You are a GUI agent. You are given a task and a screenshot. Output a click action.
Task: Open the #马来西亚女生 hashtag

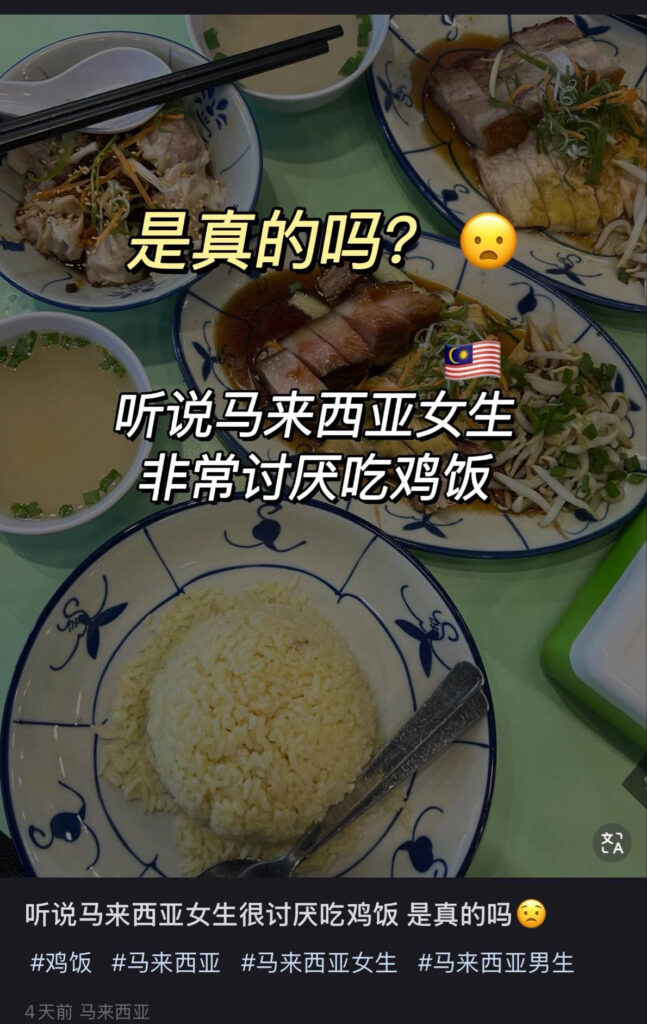[x=319, y=963]
